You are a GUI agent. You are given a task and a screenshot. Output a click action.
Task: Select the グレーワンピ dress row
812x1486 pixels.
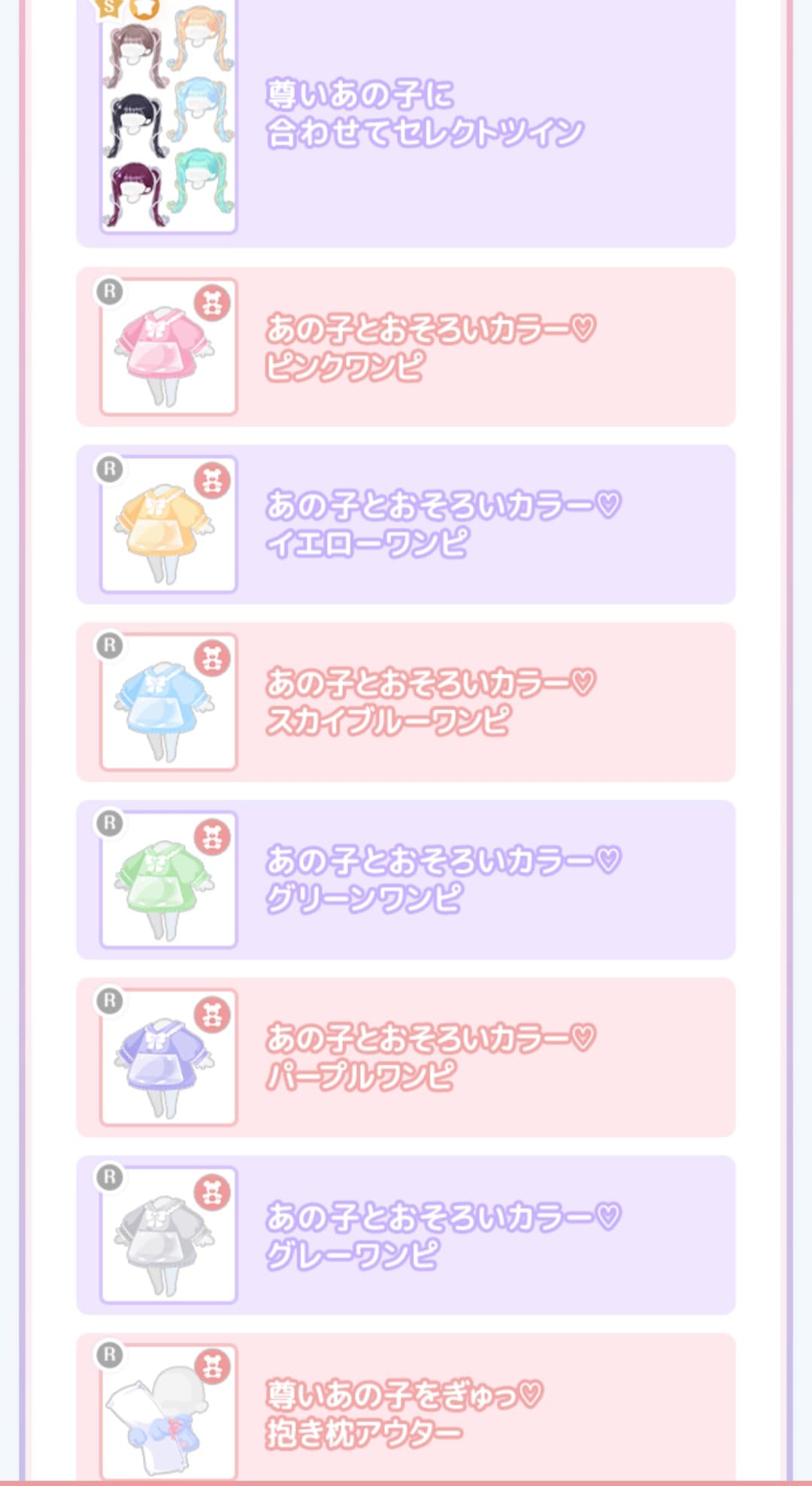pyautogui.click(x=406, y=1235)
